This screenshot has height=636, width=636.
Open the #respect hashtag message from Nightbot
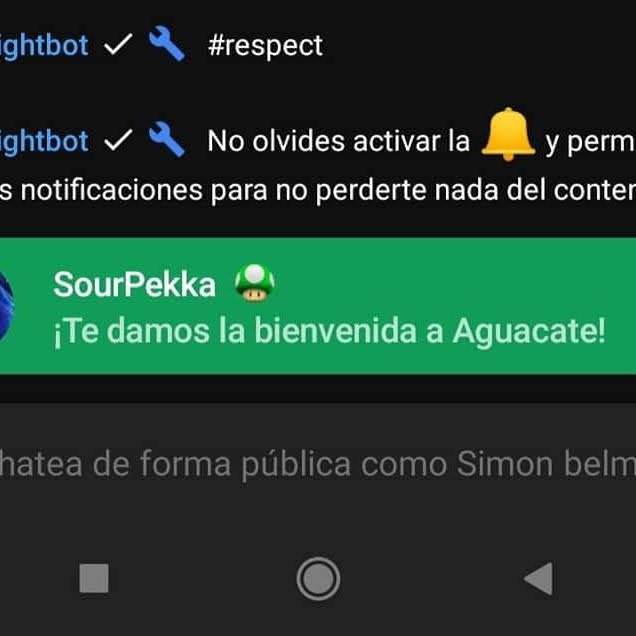(265, 45)
